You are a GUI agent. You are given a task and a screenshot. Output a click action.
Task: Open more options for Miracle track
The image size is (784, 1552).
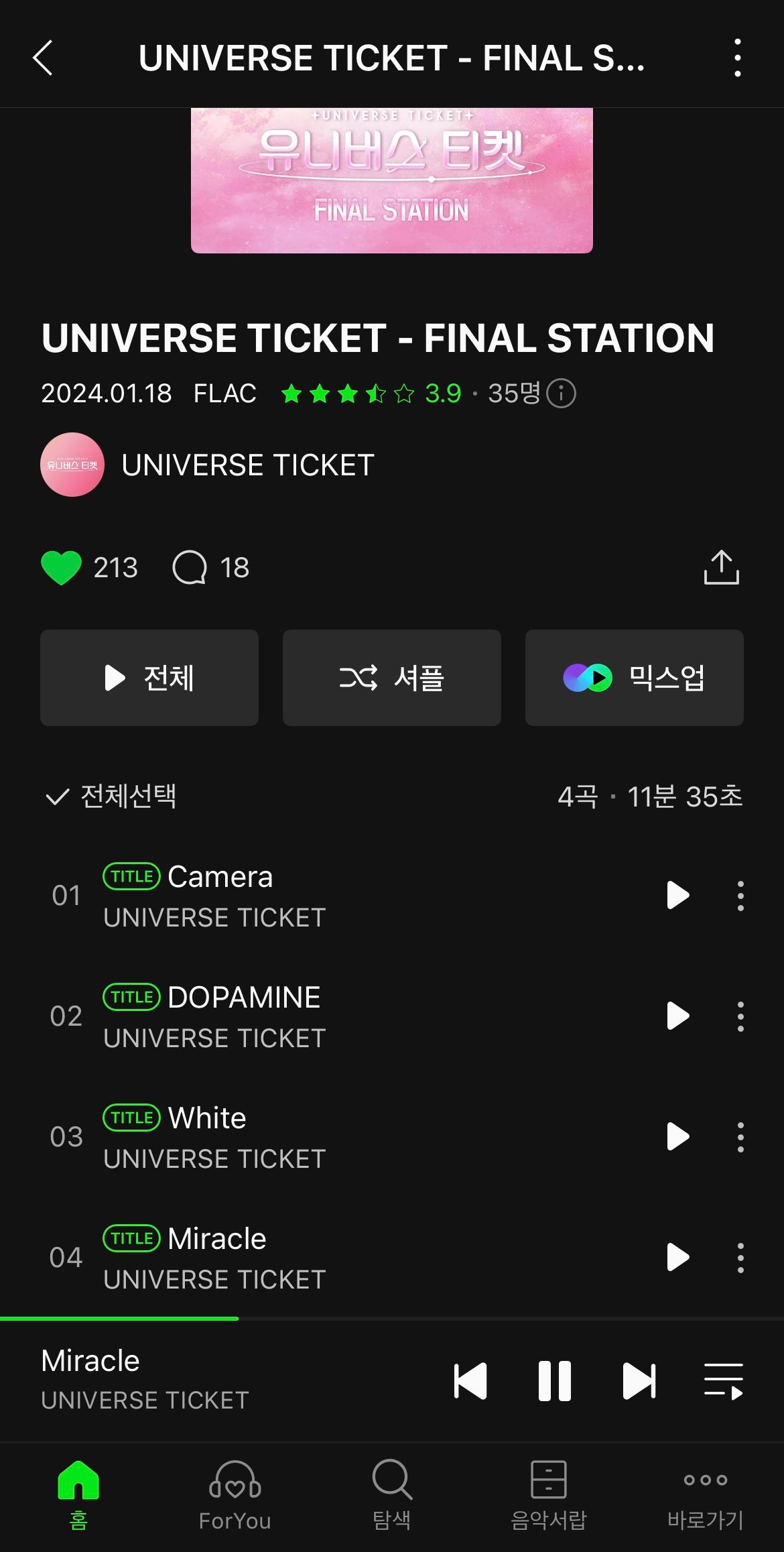[740, 1258]
